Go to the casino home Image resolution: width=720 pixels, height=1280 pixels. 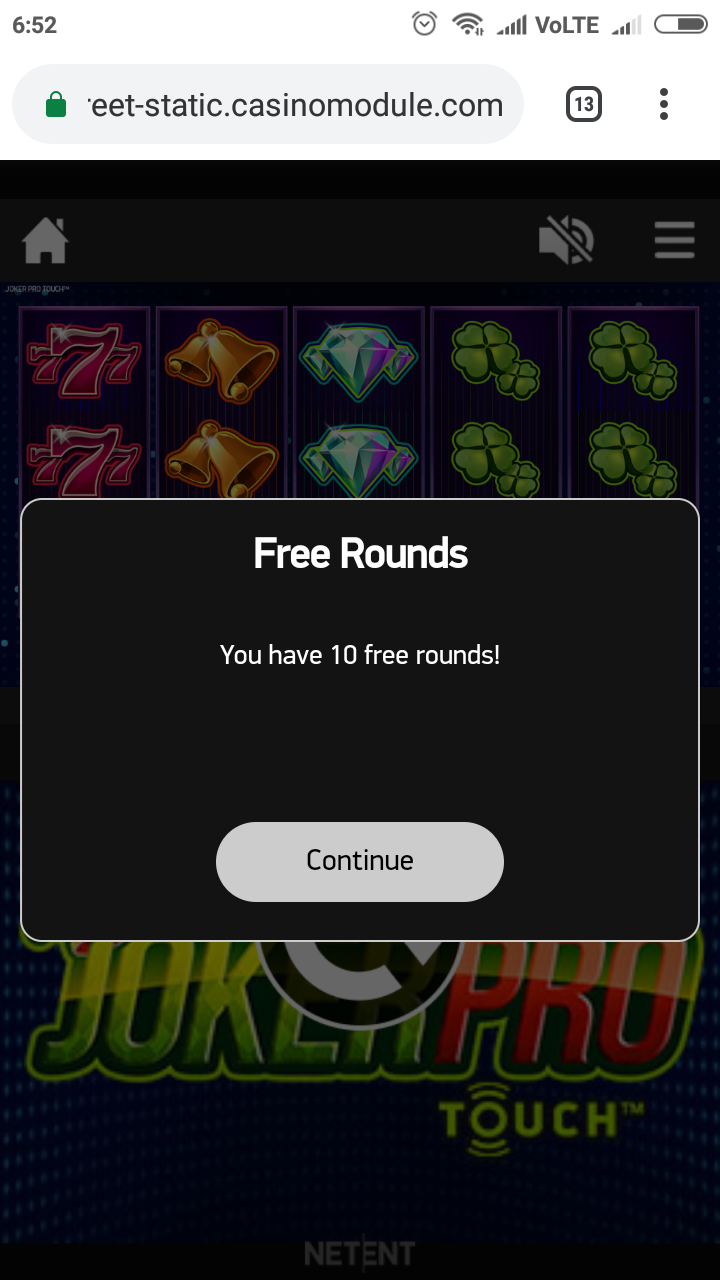click(x=46, y=241)
